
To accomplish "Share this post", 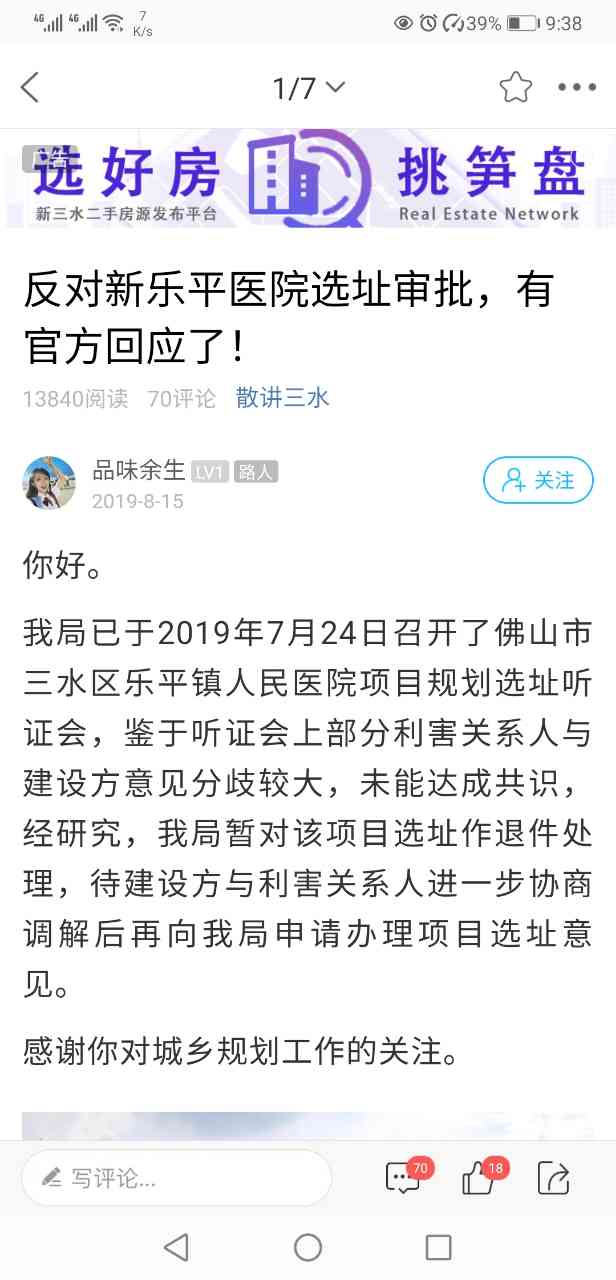I will pyautogui.click(x=552, y=1177).
